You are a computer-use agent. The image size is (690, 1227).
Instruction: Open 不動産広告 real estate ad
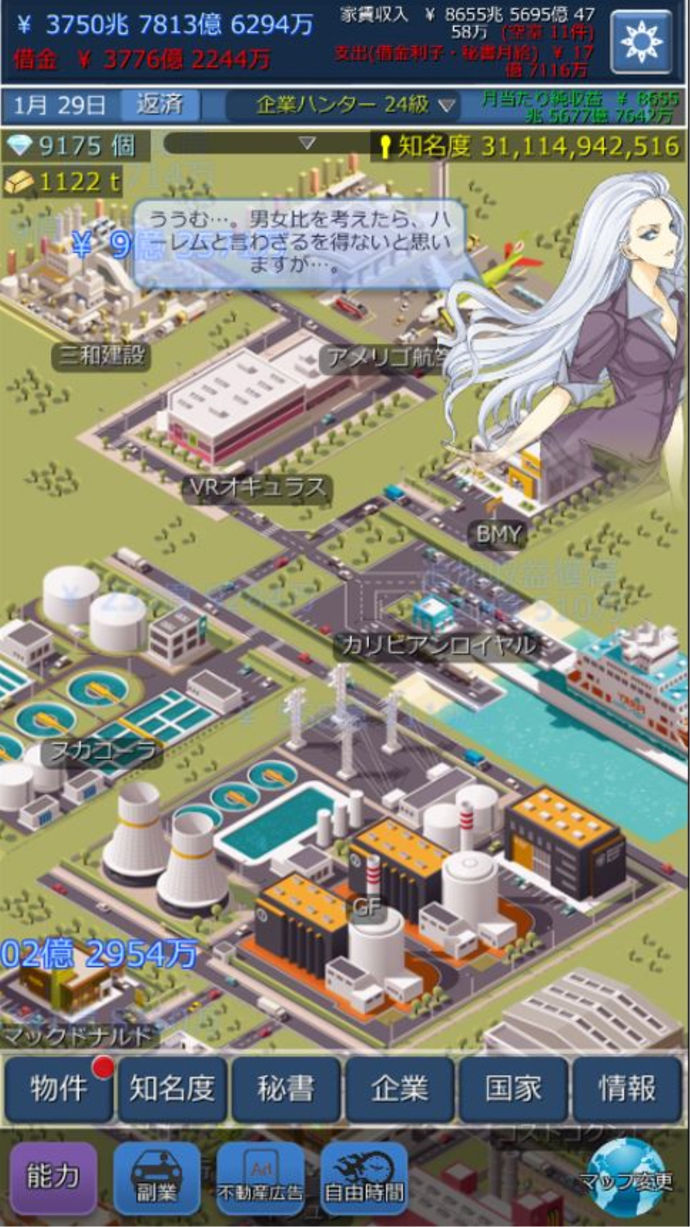[260, 1177]
